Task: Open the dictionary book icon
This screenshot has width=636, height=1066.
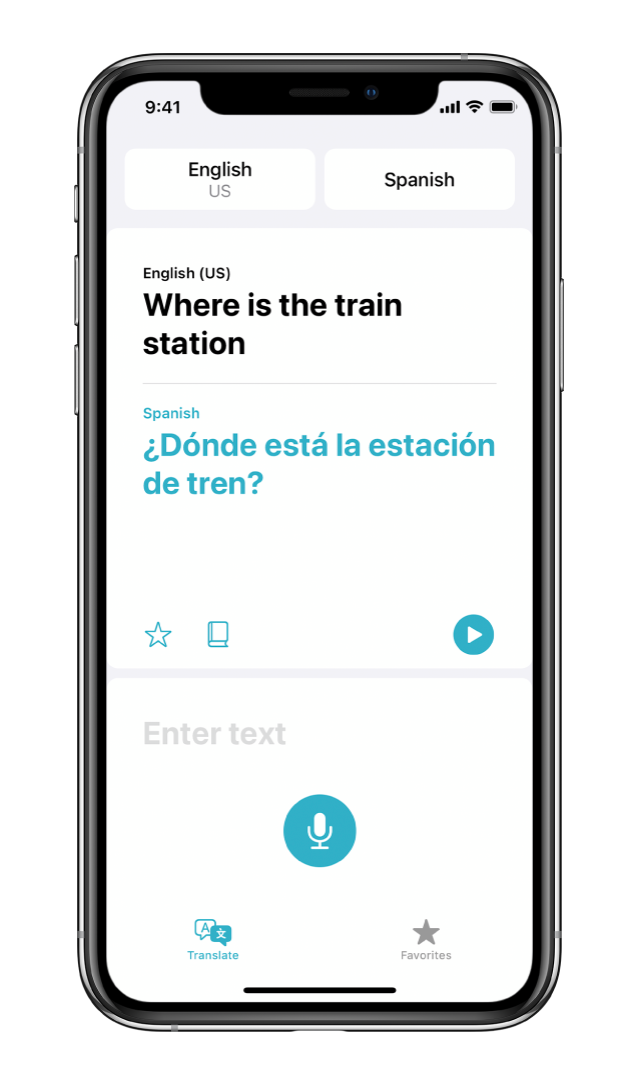Action: (218, 634)
